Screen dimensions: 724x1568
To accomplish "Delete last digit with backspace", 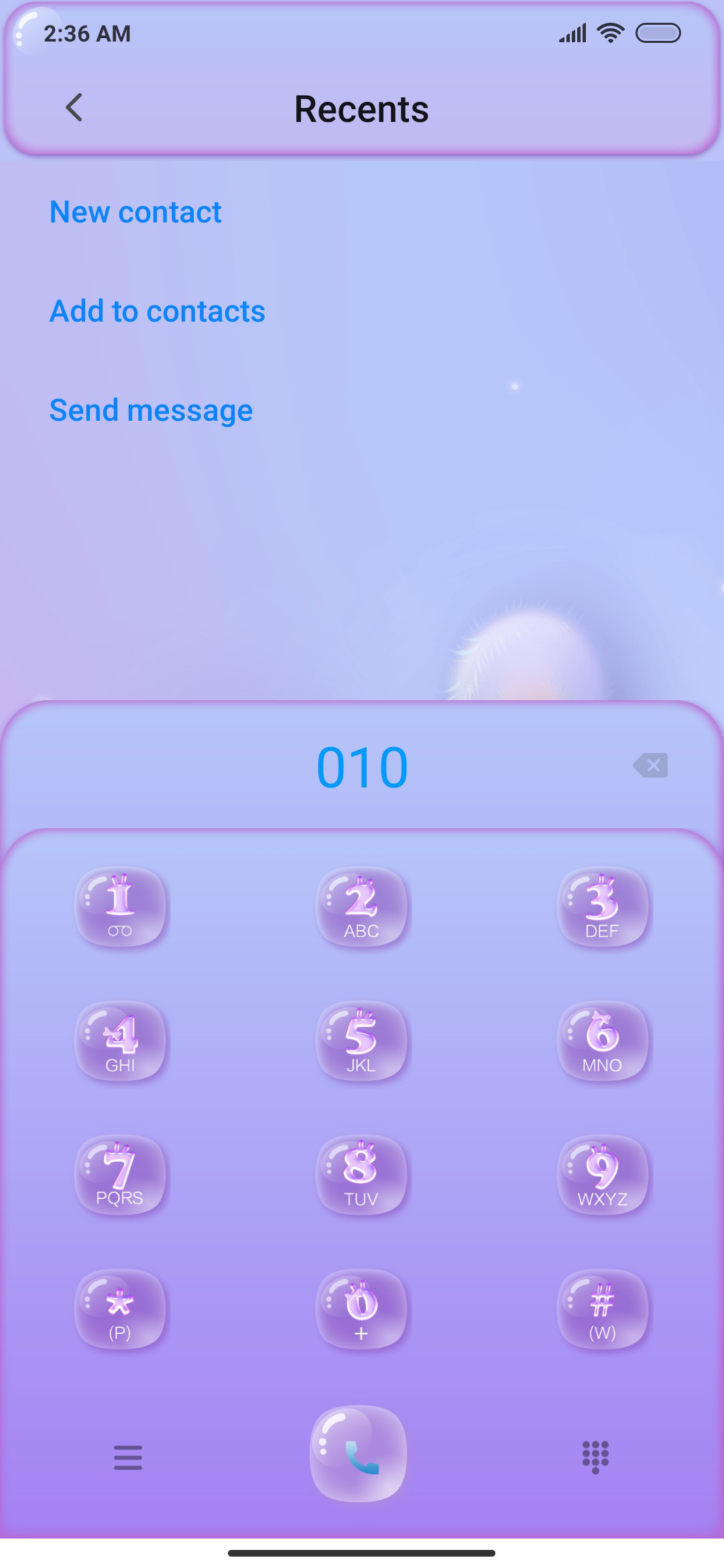I will [x=650, y=765].
